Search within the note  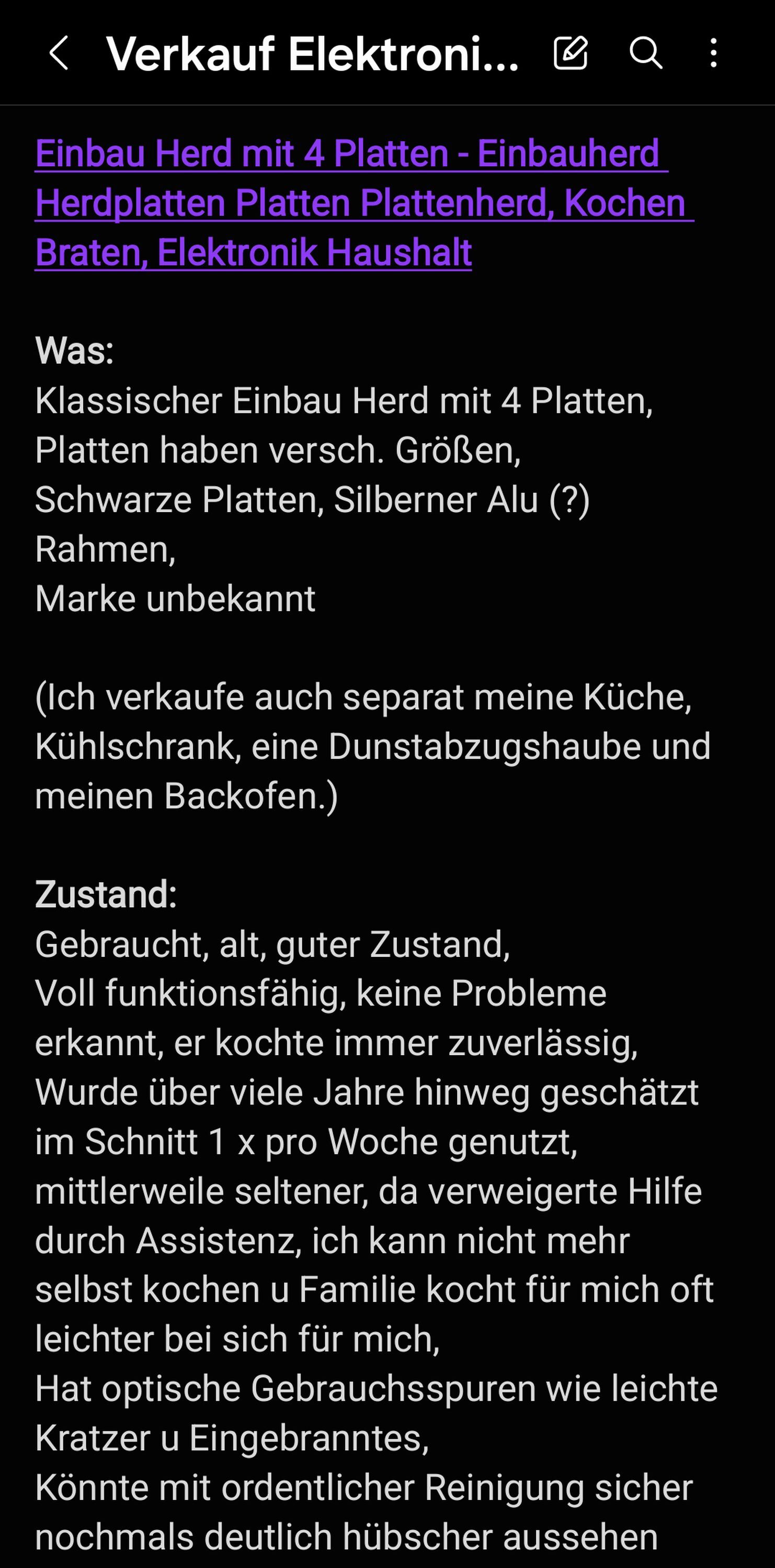645,53
